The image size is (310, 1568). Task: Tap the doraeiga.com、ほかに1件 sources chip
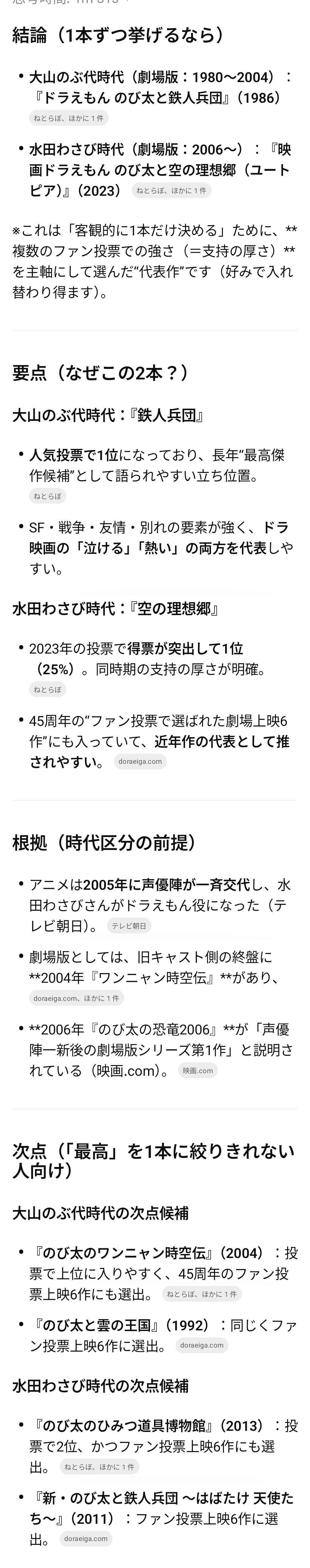click(x=76, y=998)
